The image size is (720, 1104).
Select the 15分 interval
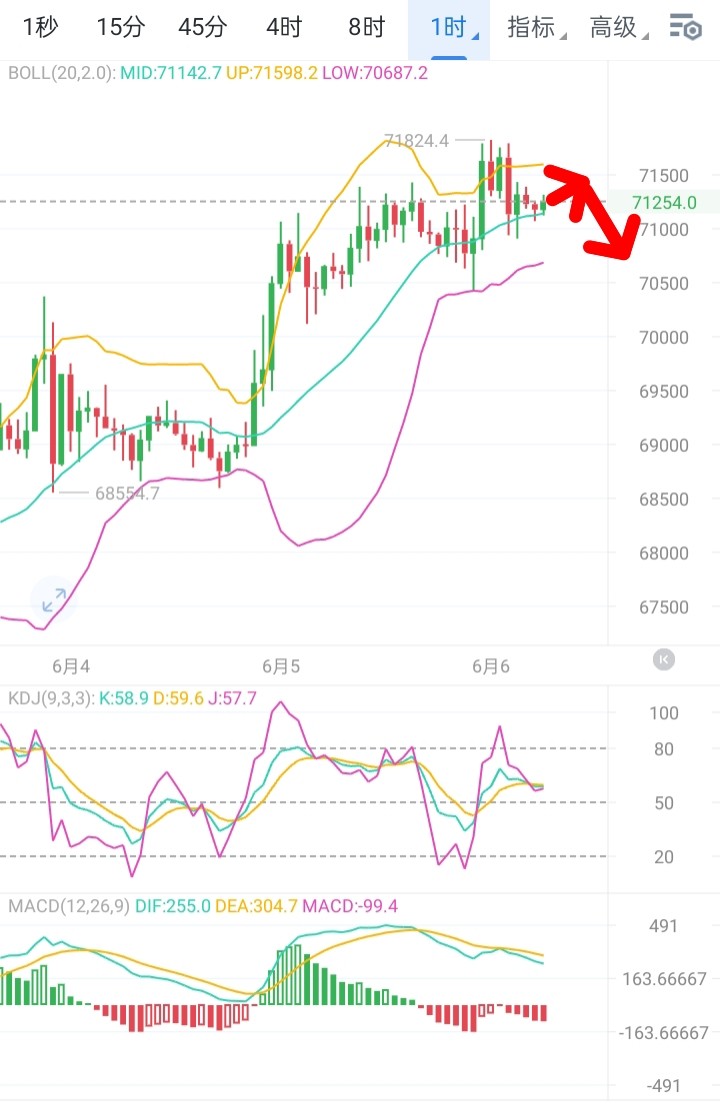pos(120,28)
